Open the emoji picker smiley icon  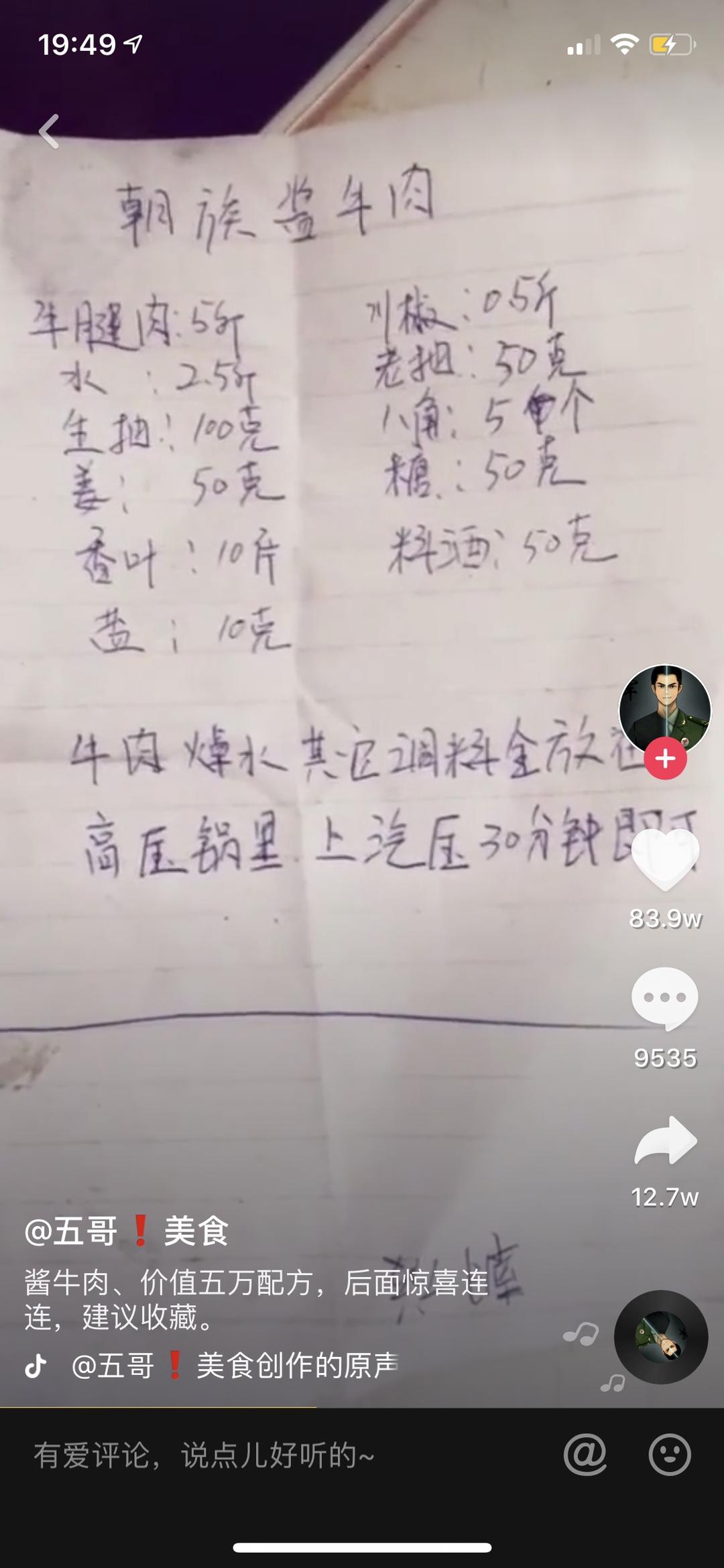(669, 1455)
